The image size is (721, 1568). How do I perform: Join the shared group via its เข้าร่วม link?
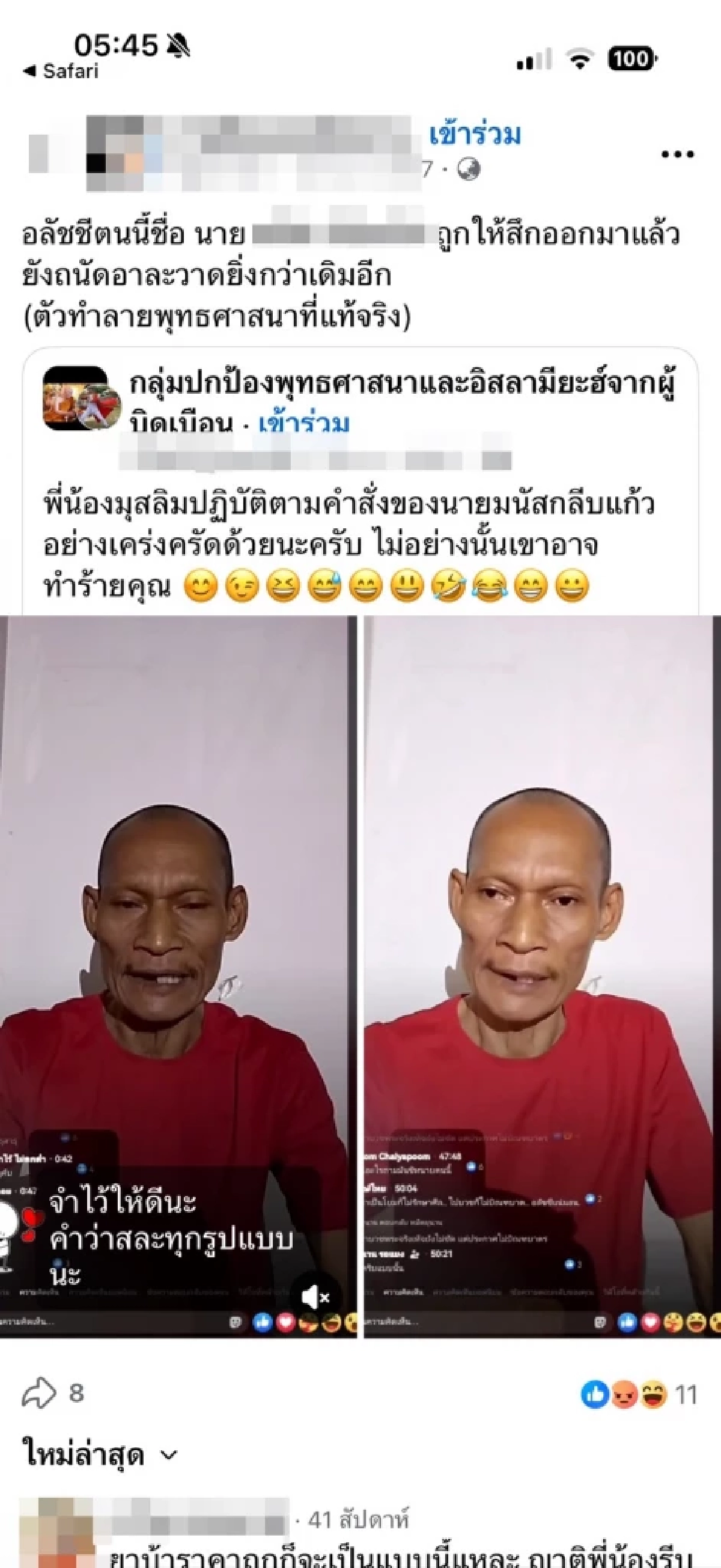pos(303,423)
